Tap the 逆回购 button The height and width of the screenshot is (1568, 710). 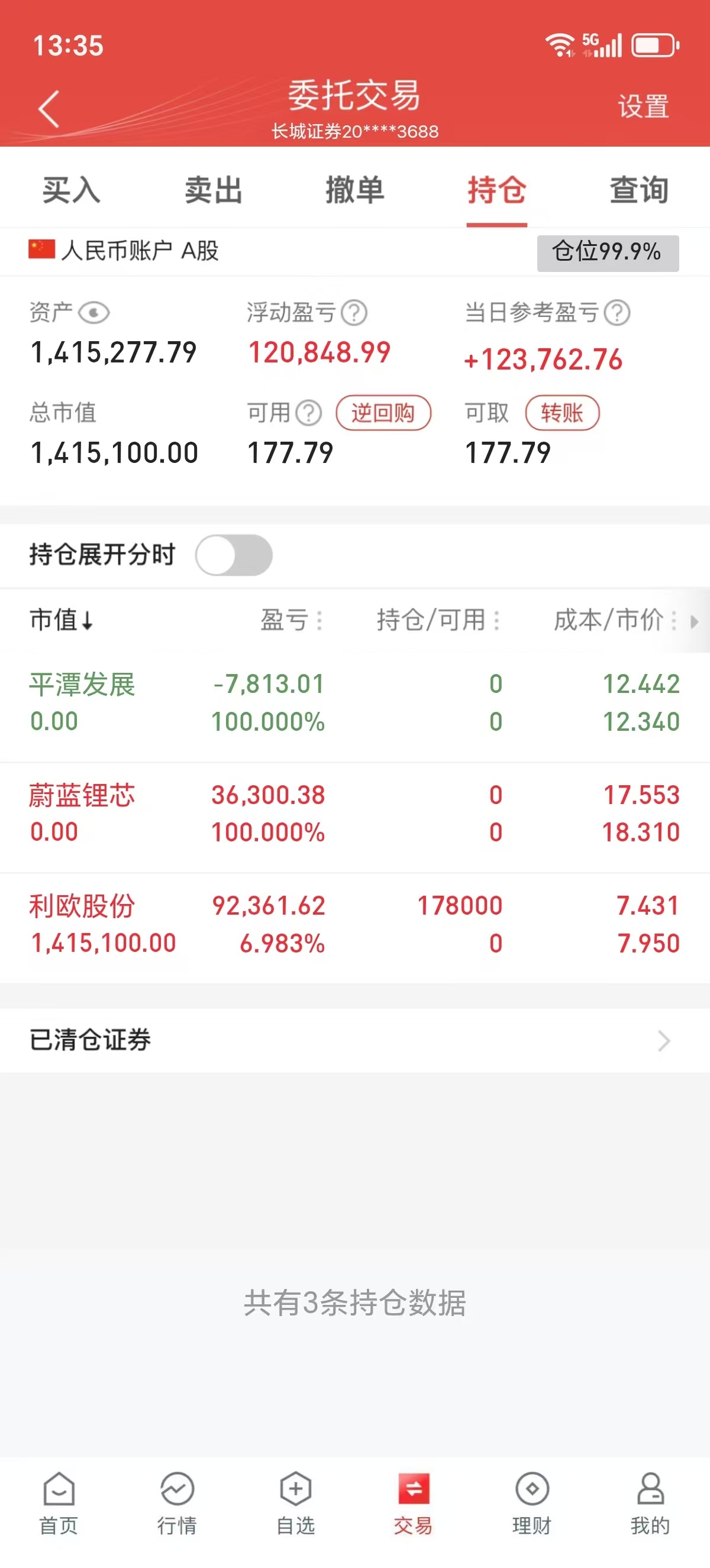click(383, 413)
